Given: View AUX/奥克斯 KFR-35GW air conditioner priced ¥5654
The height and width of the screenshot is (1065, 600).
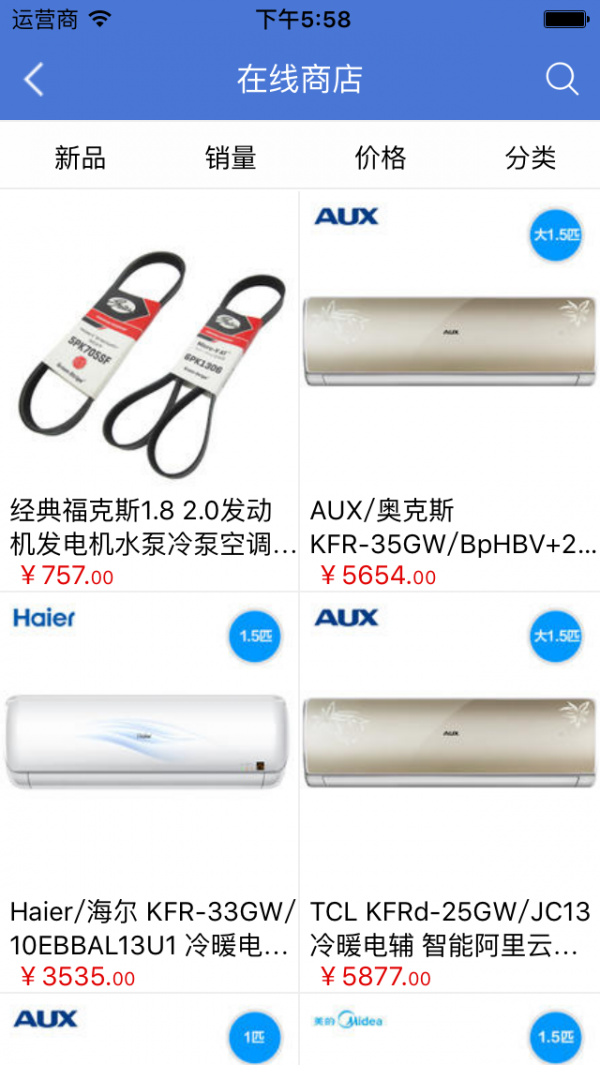Looking at the screenshot, I should tap(450, 390).
